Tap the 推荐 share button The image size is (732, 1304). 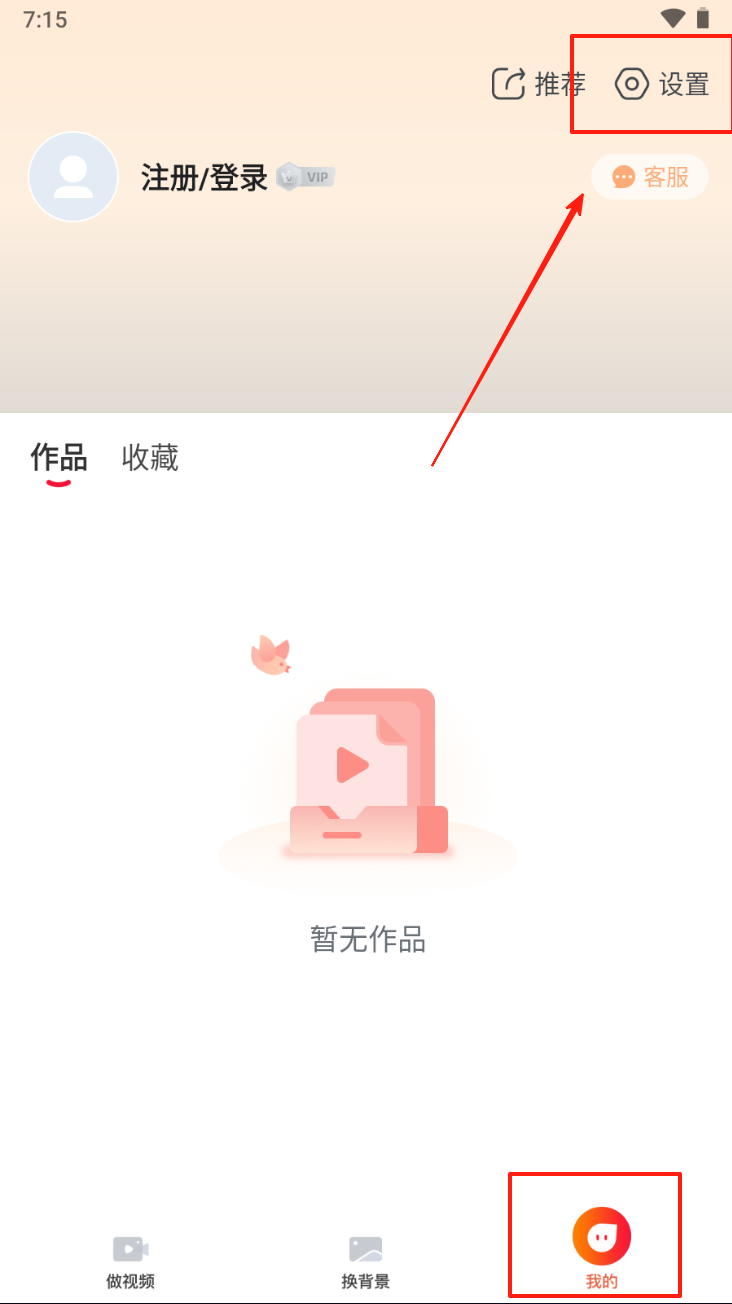click(x=538, y=84)
